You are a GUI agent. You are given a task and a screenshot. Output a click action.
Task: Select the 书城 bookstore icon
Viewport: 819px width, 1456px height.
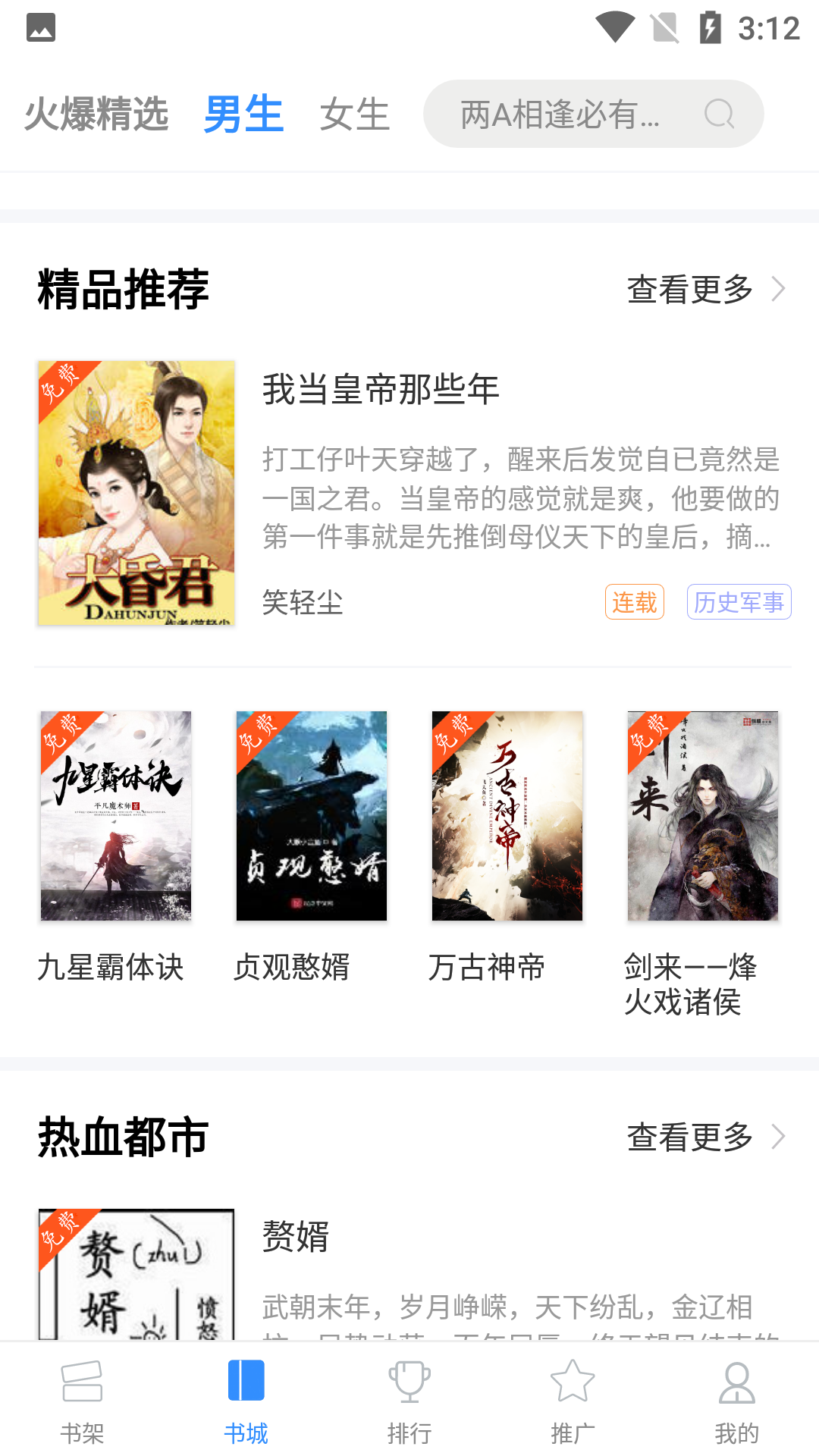coord(245,1382)
